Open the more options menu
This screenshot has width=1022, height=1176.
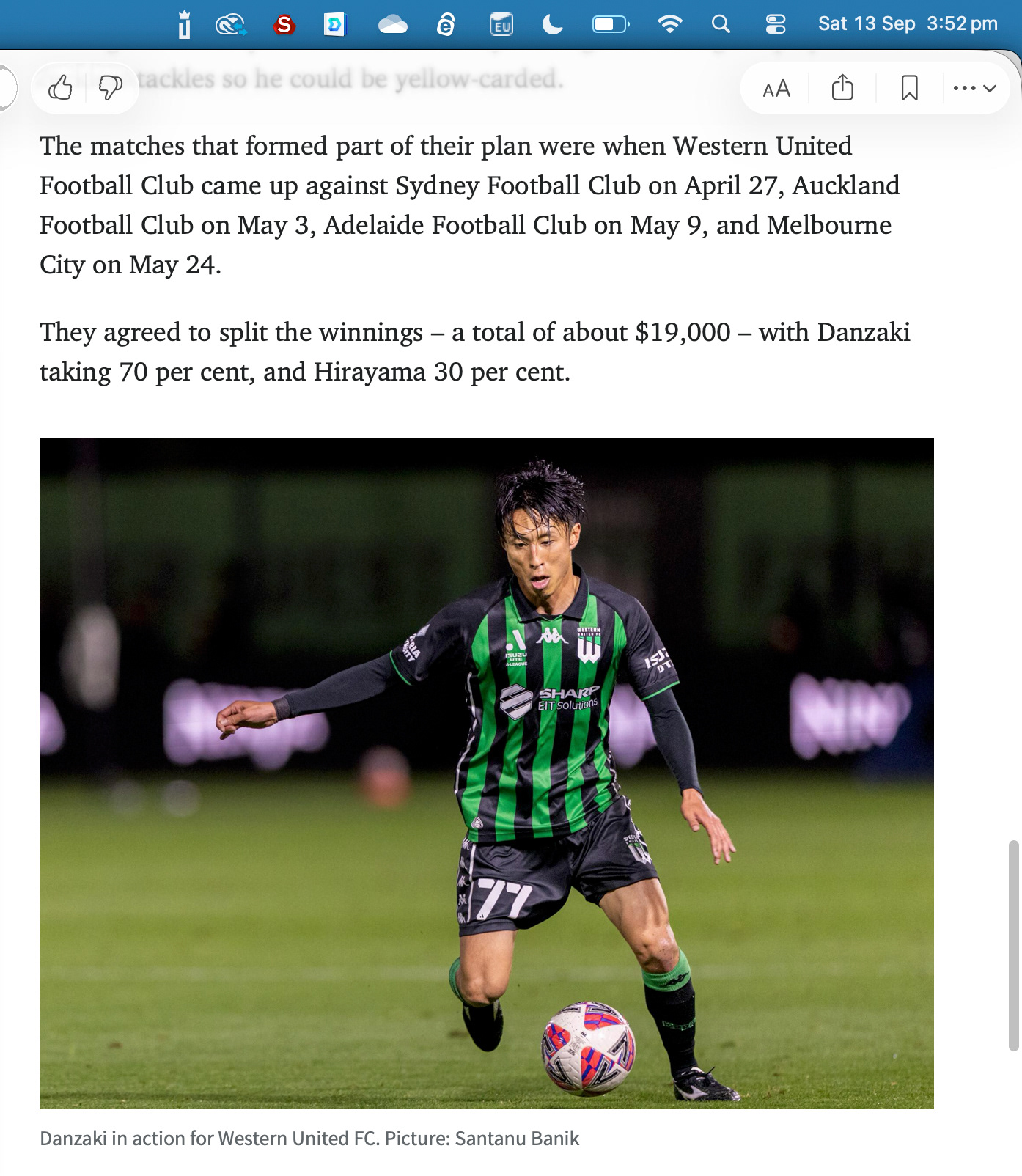click(974, 88)
